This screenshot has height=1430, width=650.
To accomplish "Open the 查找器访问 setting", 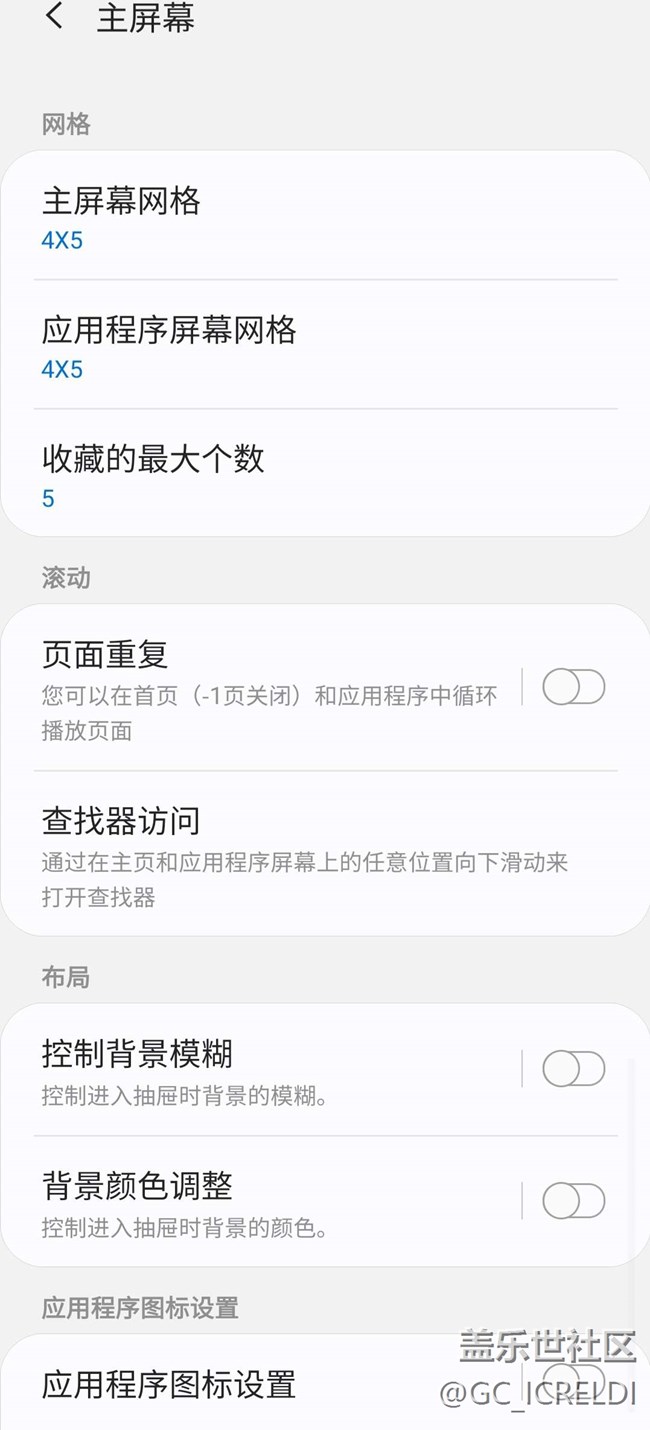I will pyautogui.click(x=325, y=855).
